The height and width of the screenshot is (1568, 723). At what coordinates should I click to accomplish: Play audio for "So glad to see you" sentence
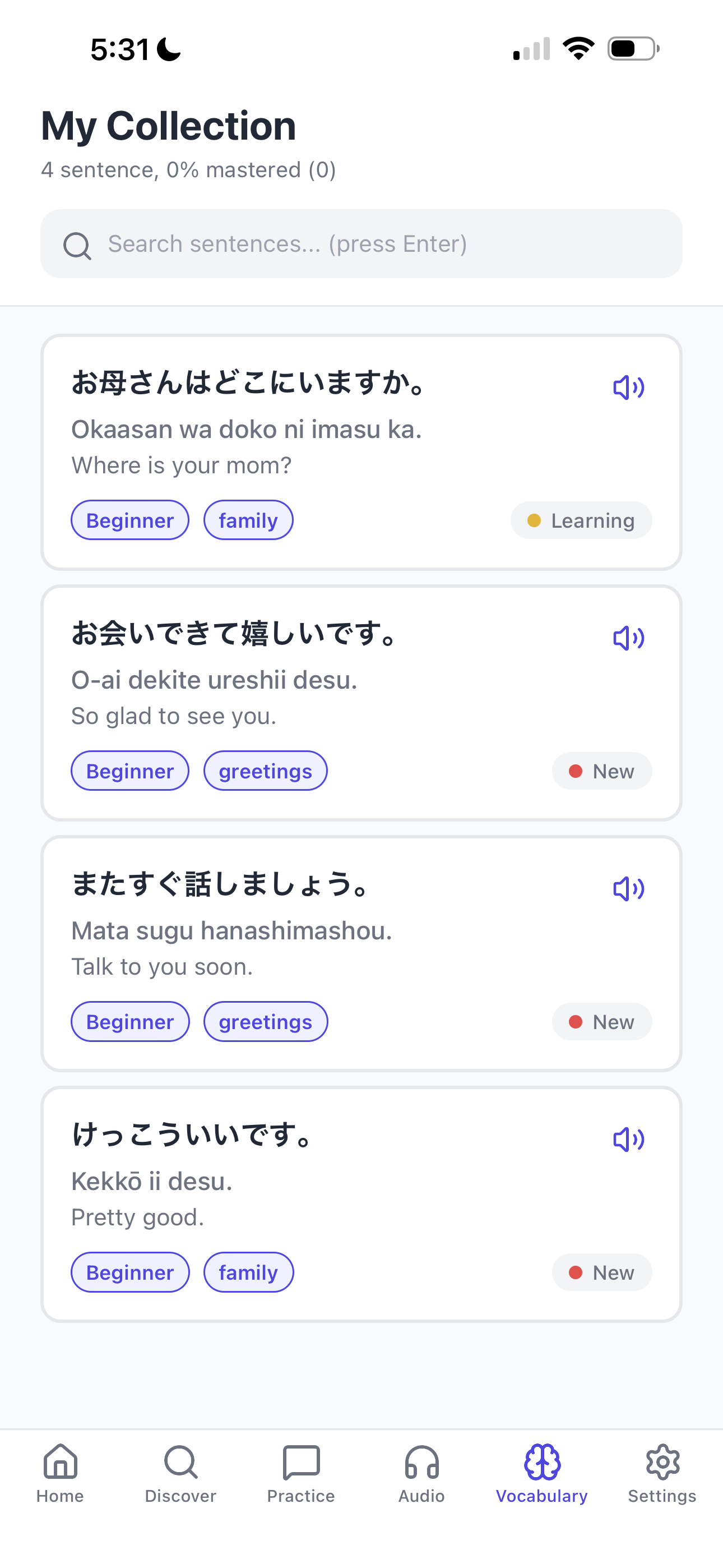tap(628, 638)
